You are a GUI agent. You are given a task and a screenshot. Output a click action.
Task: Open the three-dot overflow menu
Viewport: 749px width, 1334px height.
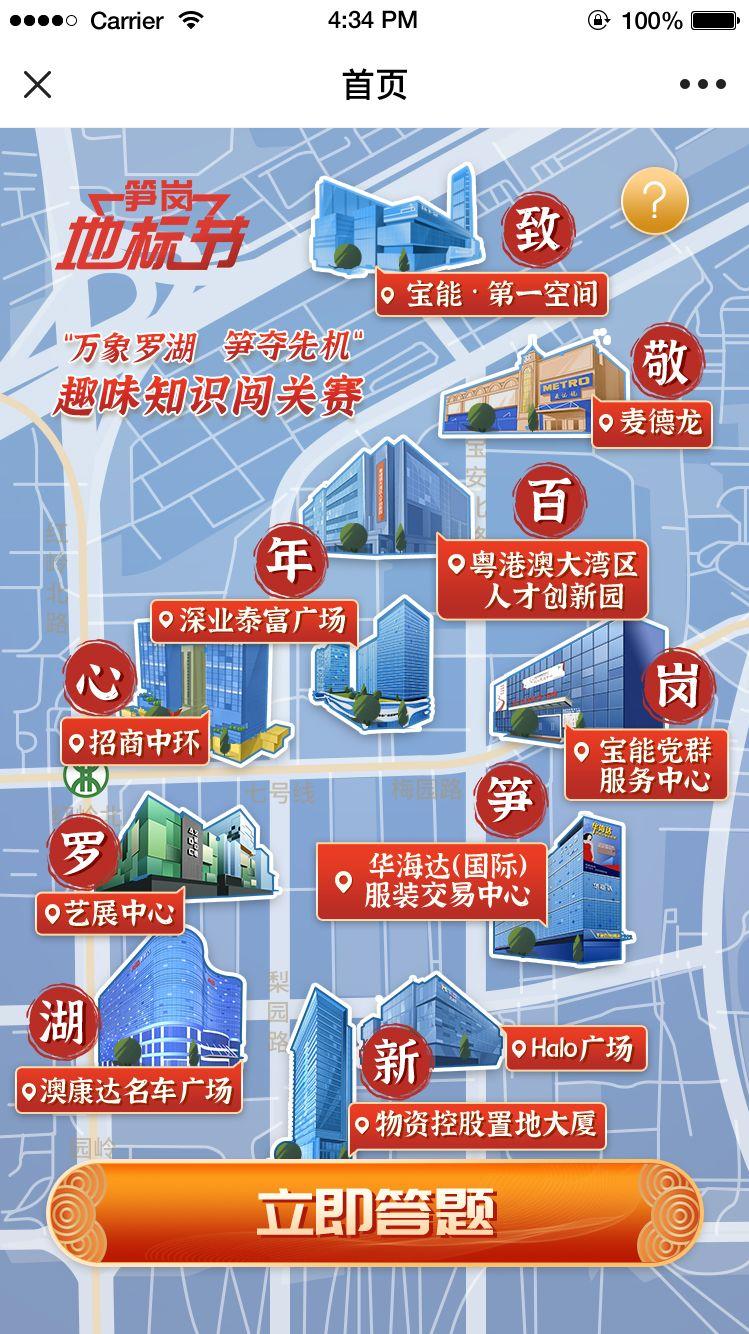[702, 85]
